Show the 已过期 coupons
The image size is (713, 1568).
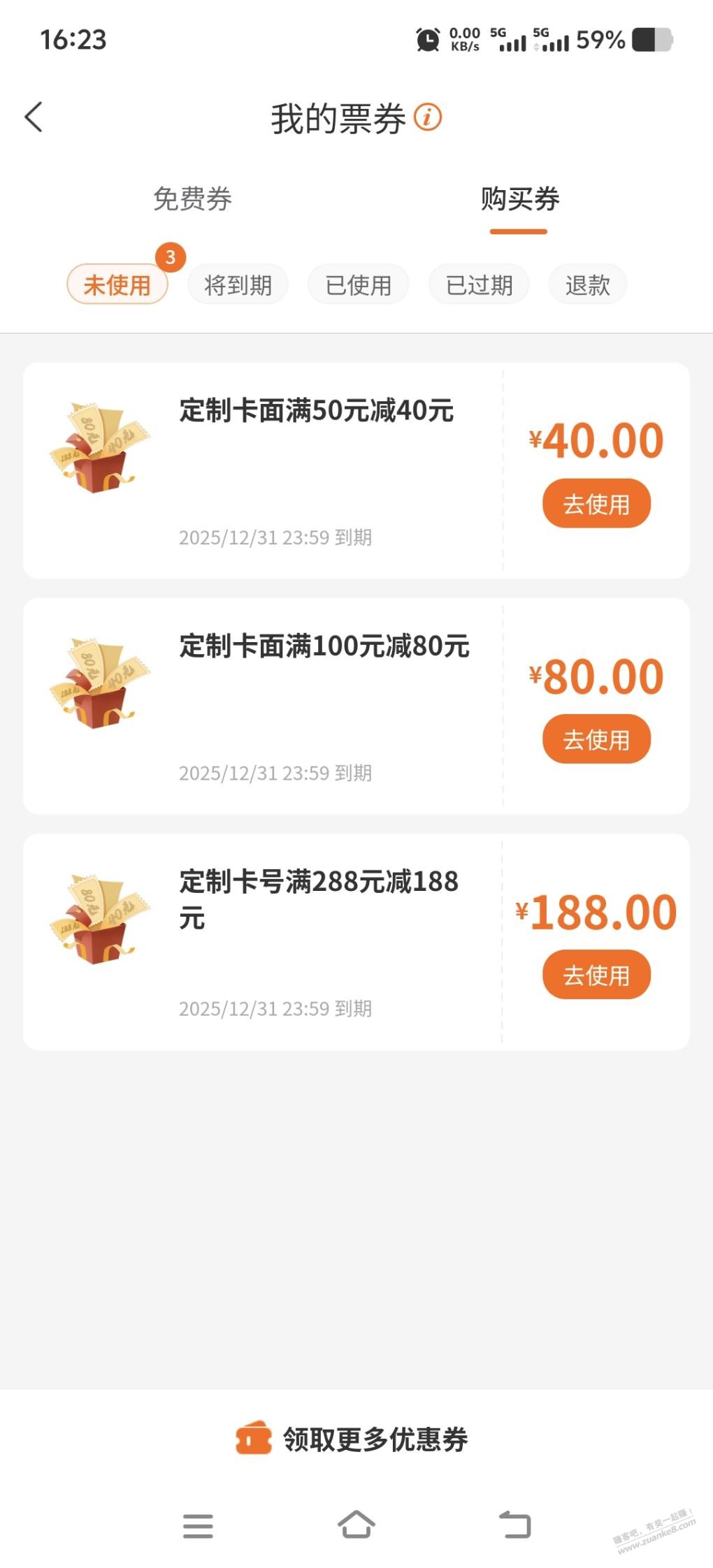(x=479, y=284)
